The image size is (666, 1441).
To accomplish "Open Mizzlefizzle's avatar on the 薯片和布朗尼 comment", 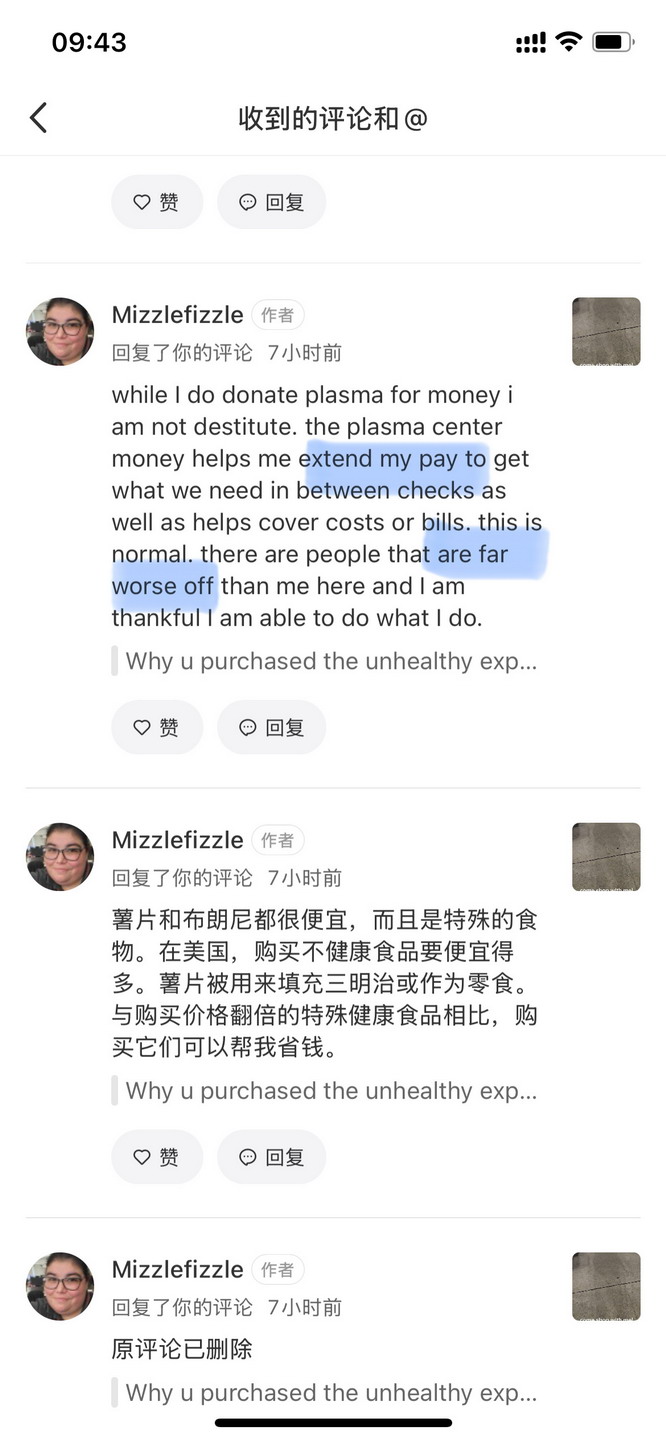I will click(60, 857).
